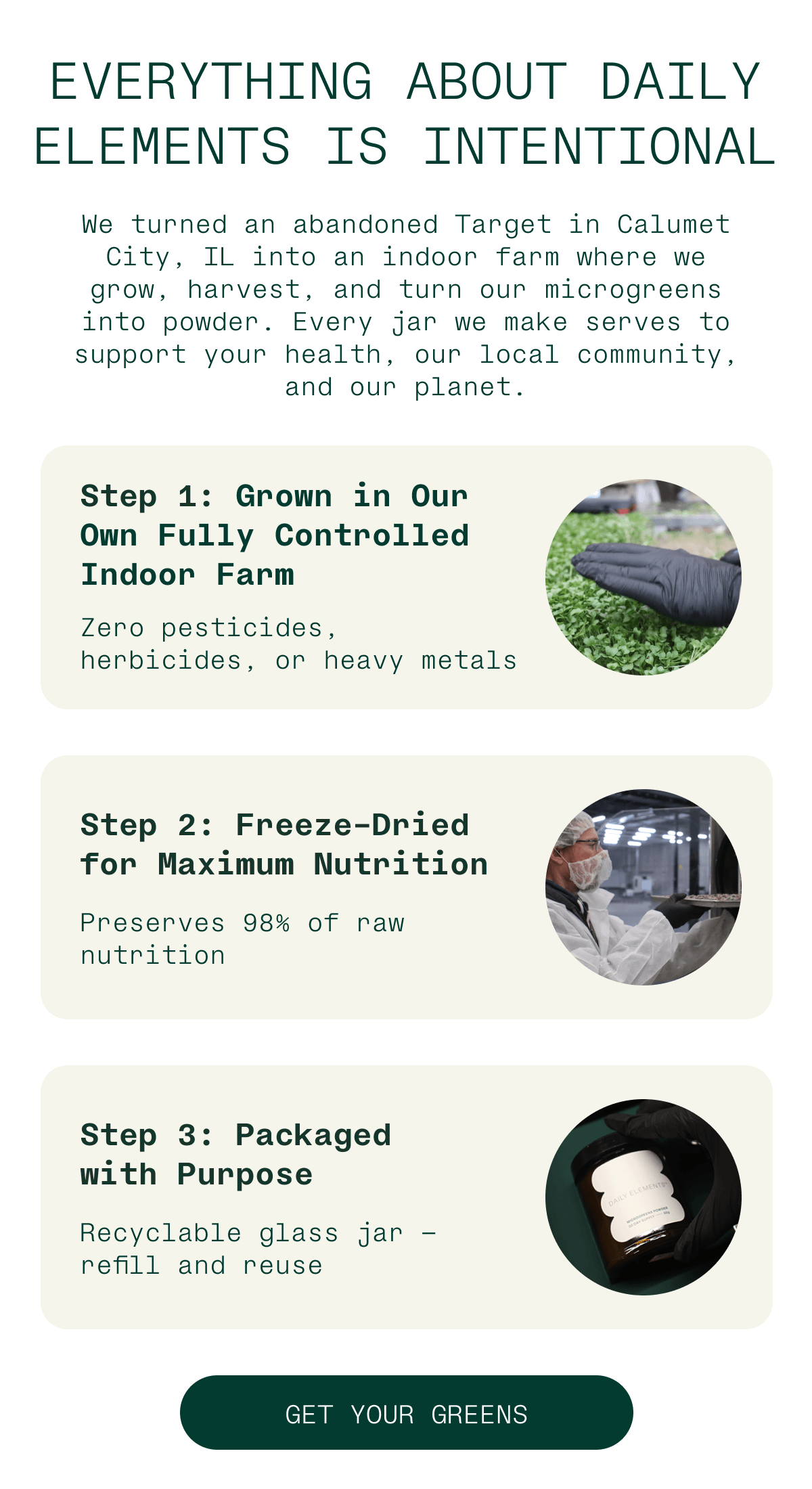The height and width of the screenshot is (1489, 812).
Task: Tap the Get Your Greens button
Action: (x=406, y=1412)
